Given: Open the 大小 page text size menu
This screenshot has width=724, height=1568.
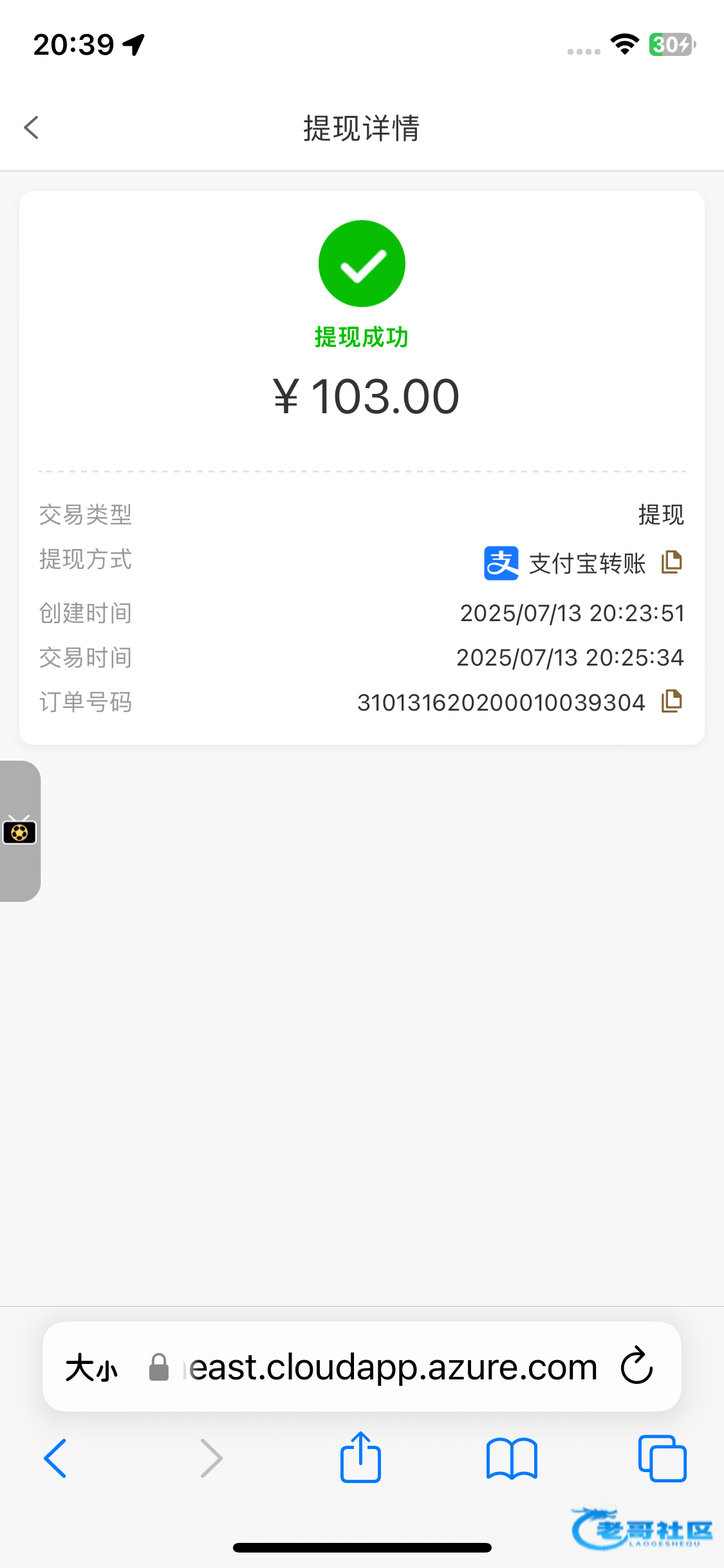Looking at the screenshot, I should coord(91,1367).
